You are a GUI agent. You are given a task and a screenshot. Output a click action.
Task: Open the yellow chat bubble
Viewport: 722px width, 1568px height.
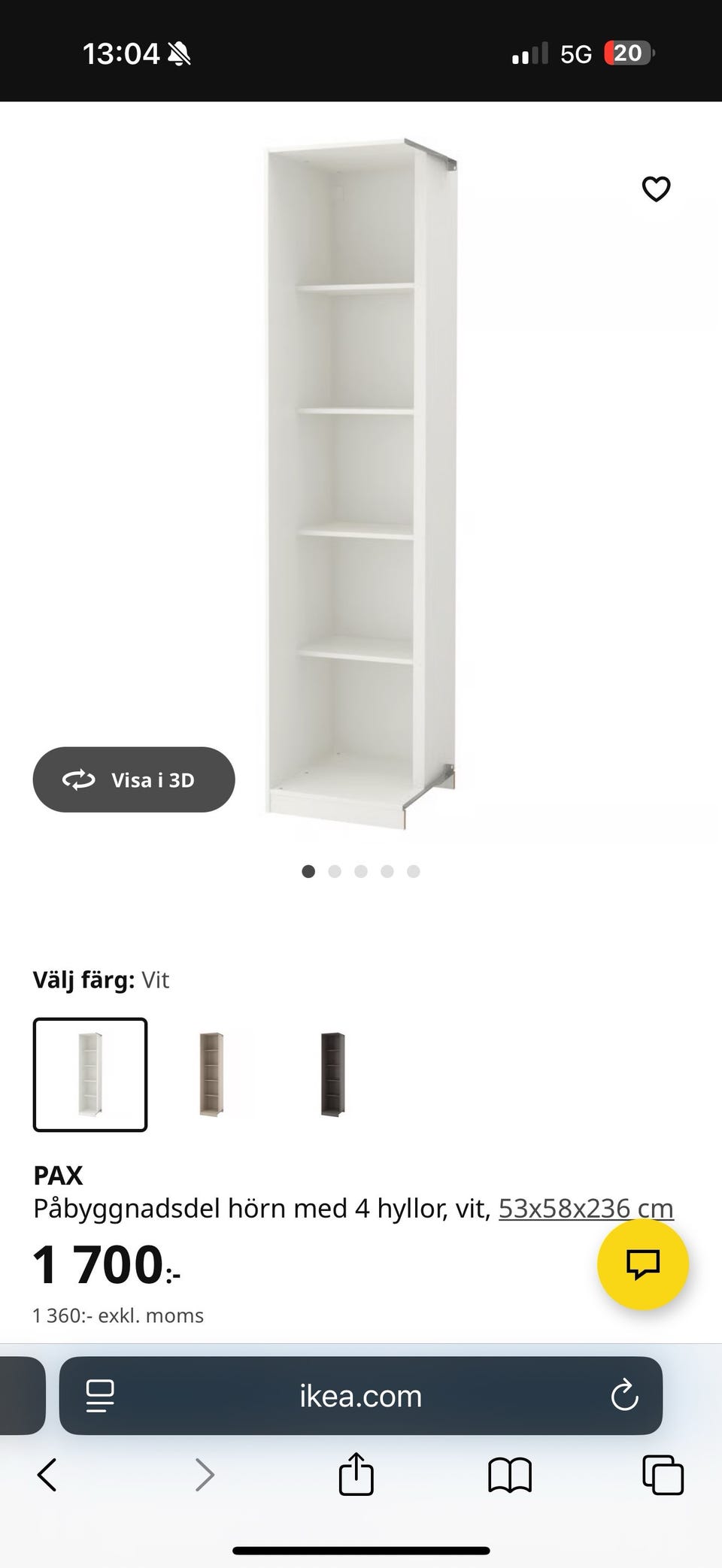(x=643, y=1264)
